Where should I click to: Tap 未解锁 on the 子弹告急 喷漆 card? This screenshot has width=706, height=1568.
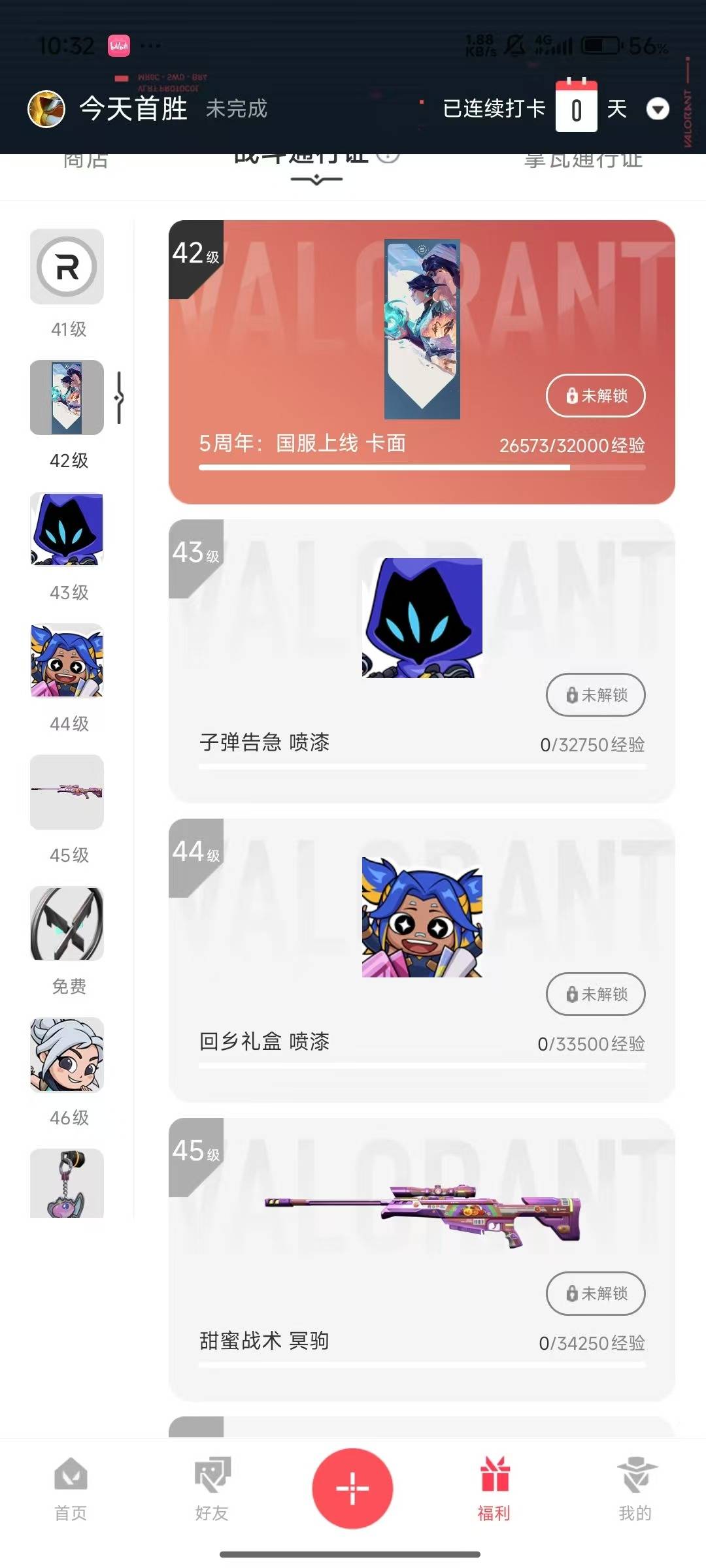point(596,694)
